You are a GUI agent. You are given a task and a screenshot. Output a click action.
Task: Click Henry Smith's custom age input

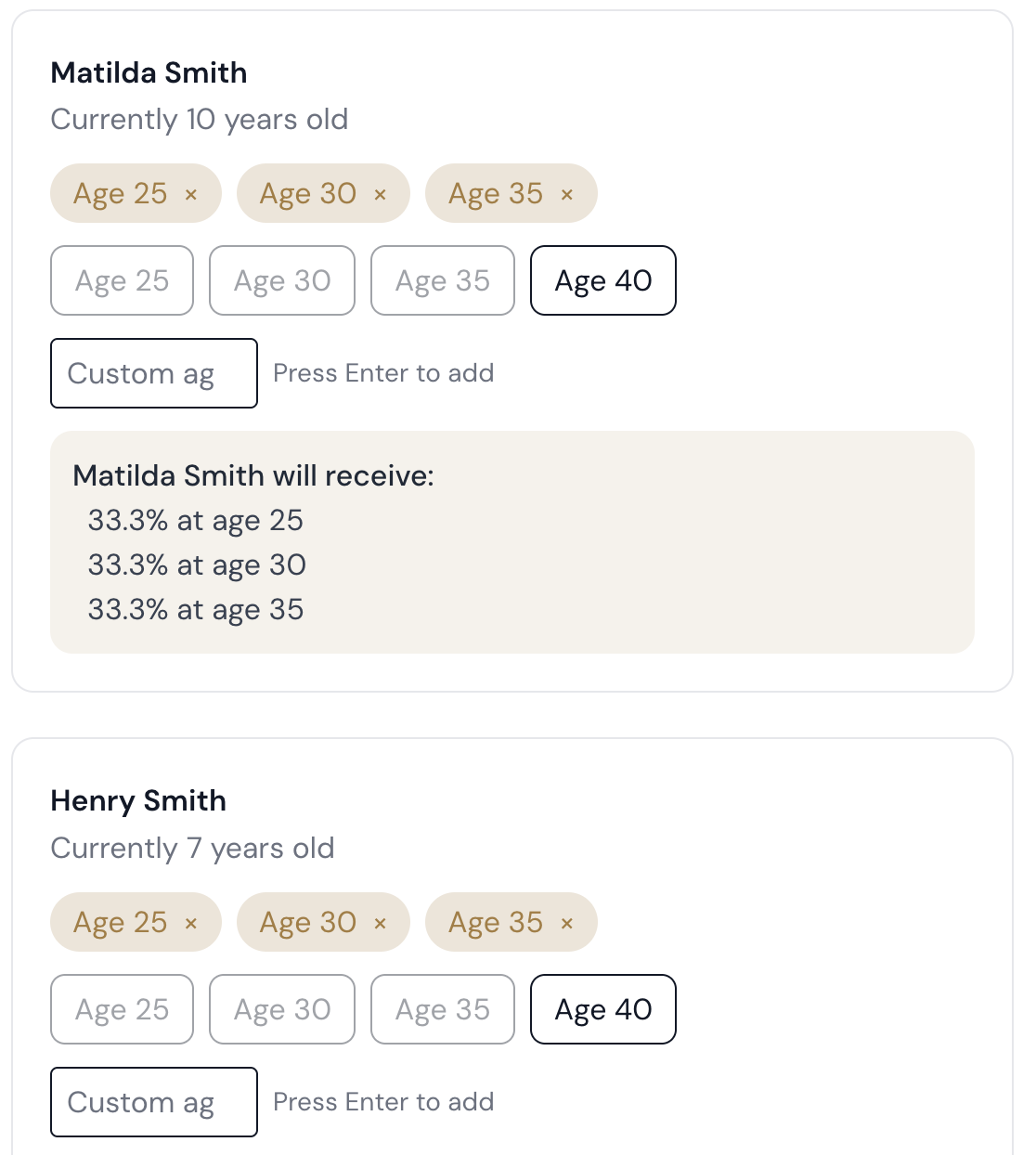[x=153, y=1102]
